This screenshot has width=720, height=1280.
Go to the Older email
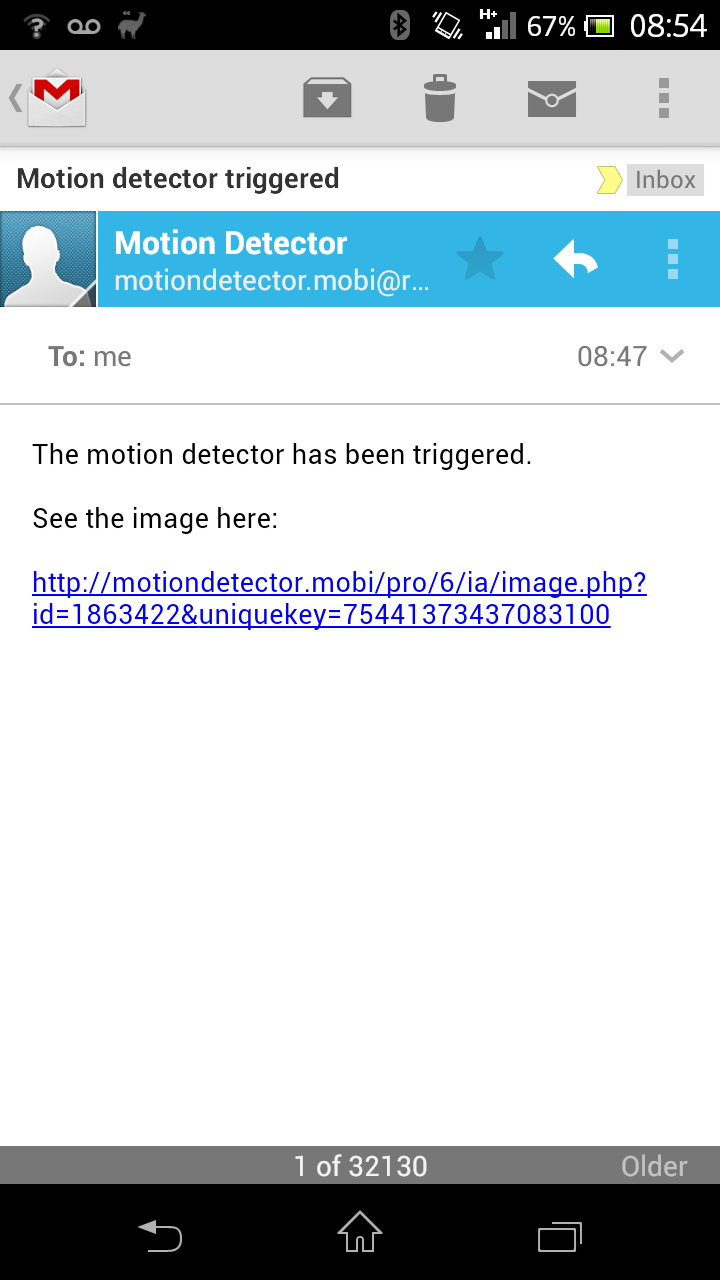click(654, 1166)
